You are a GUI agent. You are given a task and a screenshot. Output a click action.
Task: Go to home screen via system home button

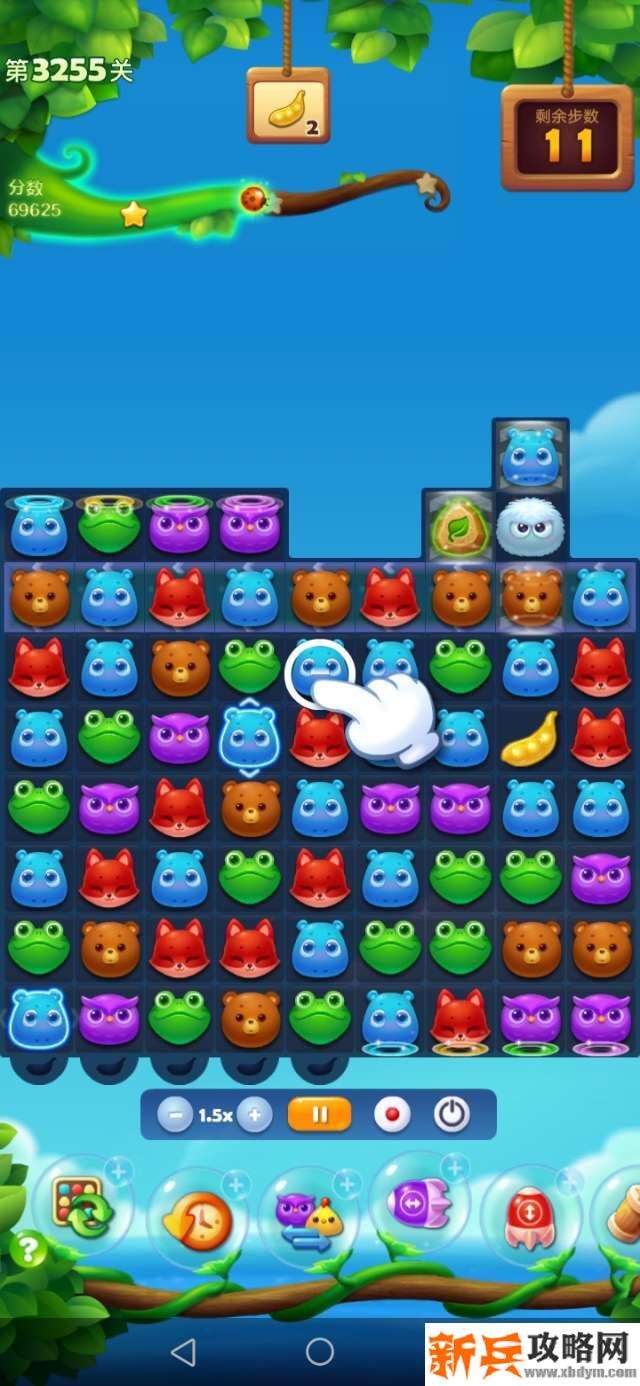point(320,1353)
